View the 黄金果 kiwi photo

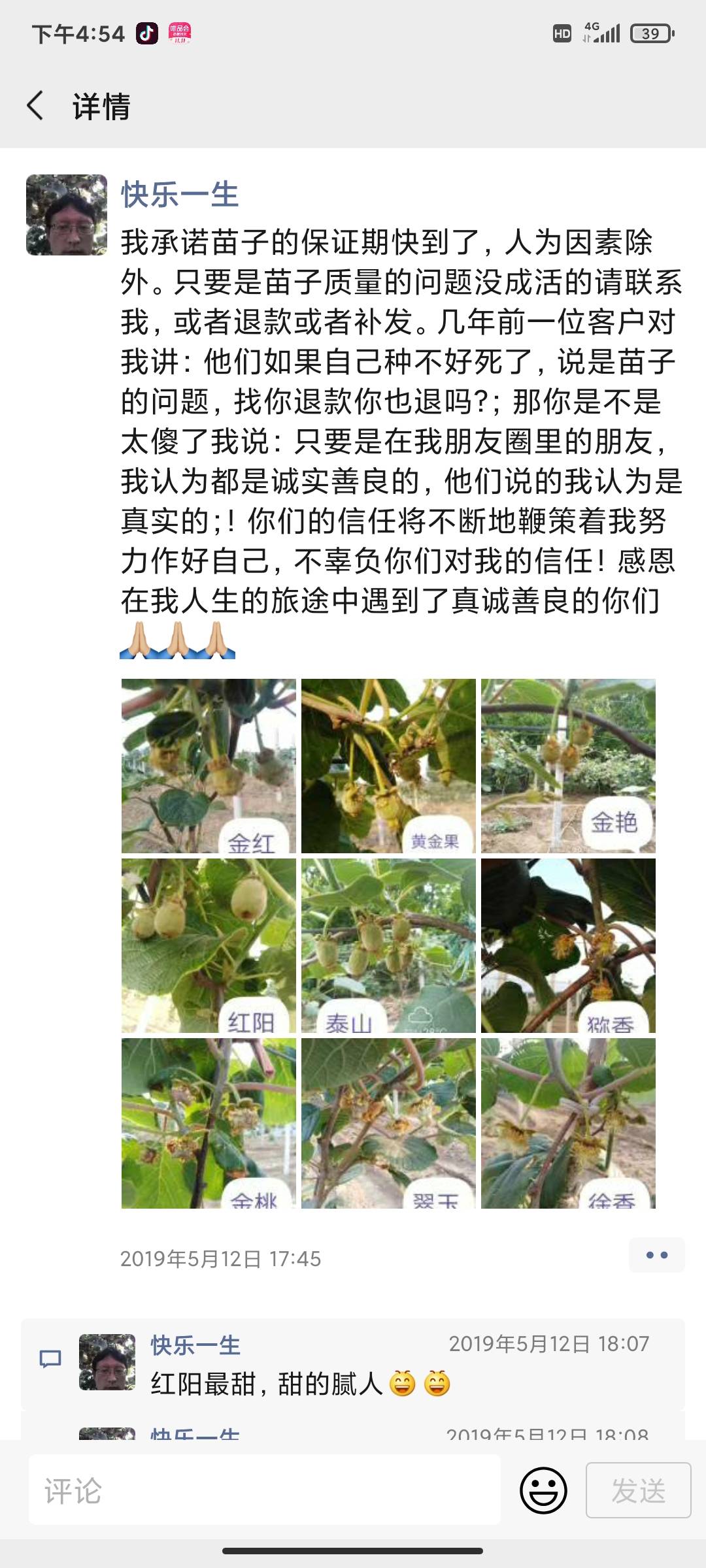point(388,766)
